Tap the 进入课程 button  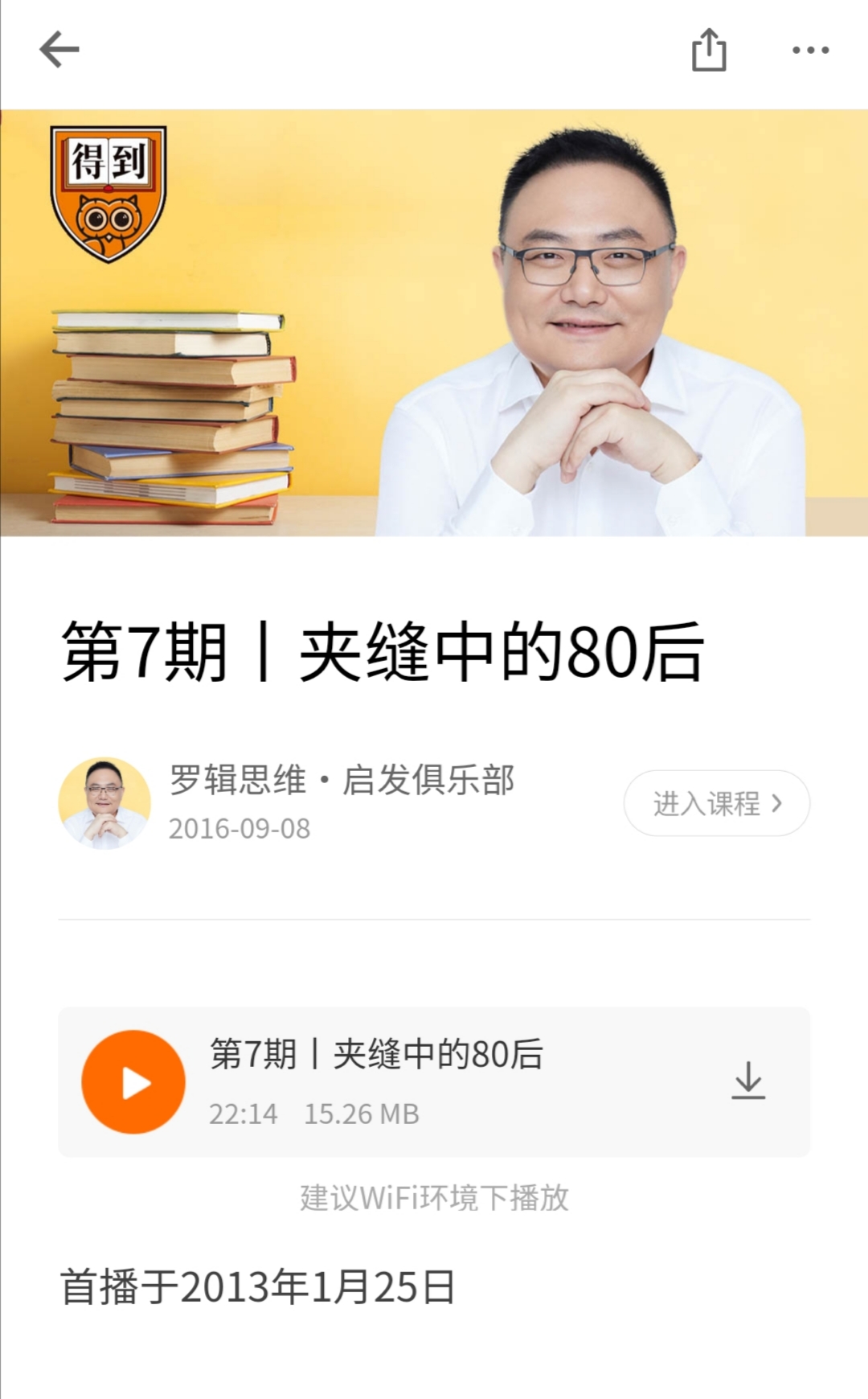(716, 803)
